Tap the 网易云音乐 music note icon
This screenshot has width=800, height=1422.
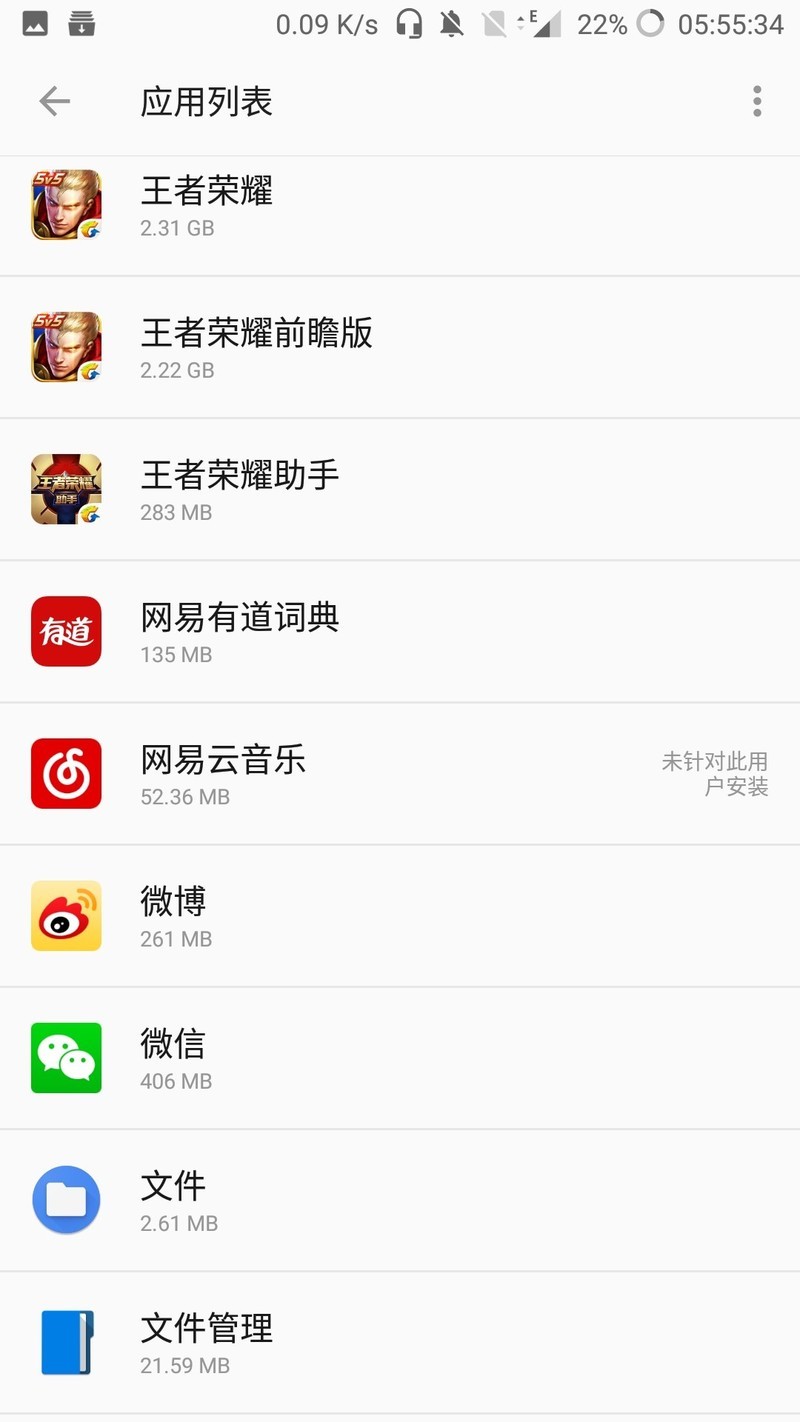[x=66, y=773]
